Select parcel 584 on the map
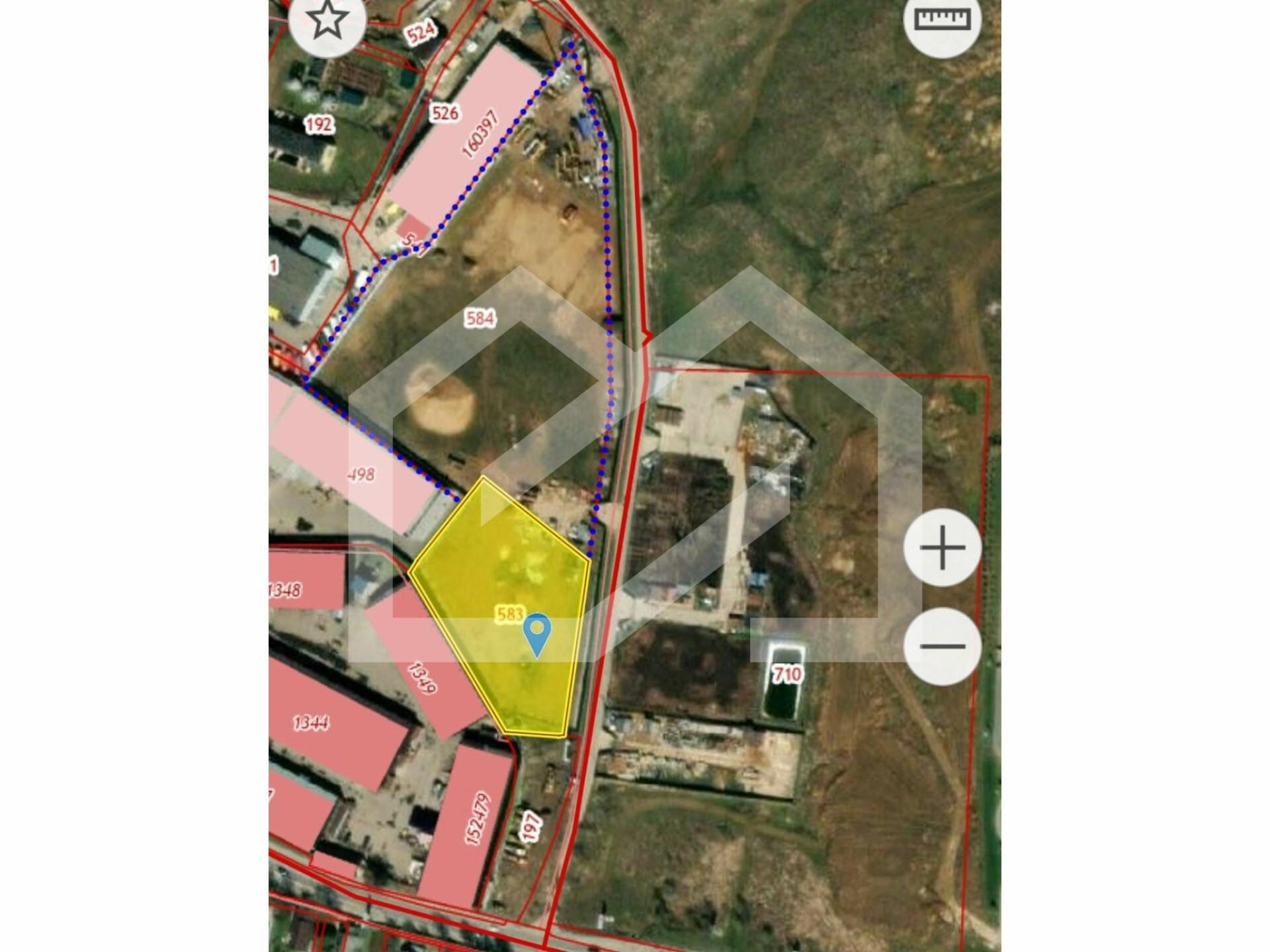1270x952 pixels. [480, 319]
